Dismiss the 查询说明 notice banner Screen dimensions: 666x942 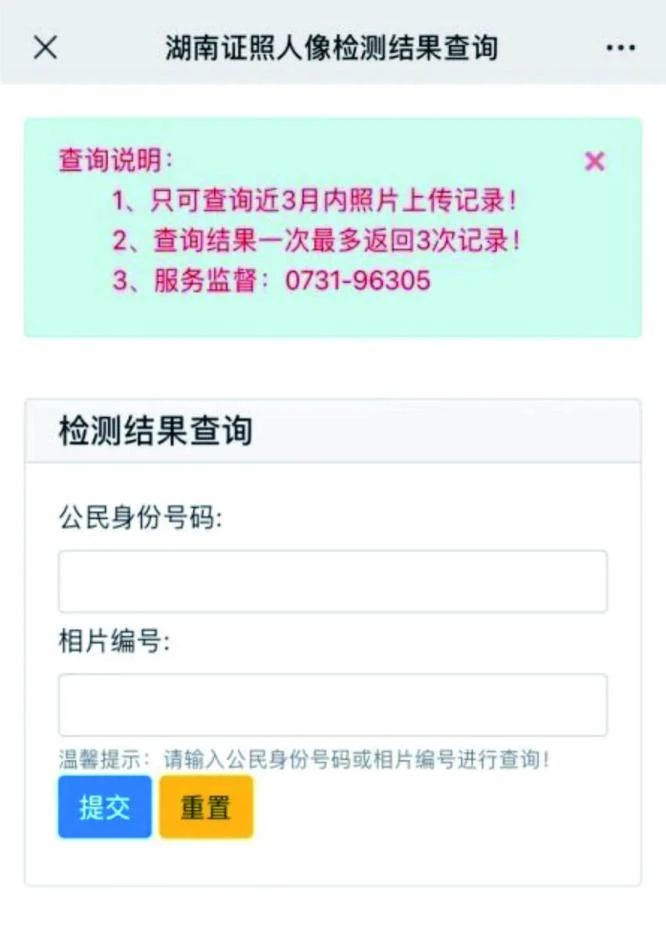coord(594,161)
